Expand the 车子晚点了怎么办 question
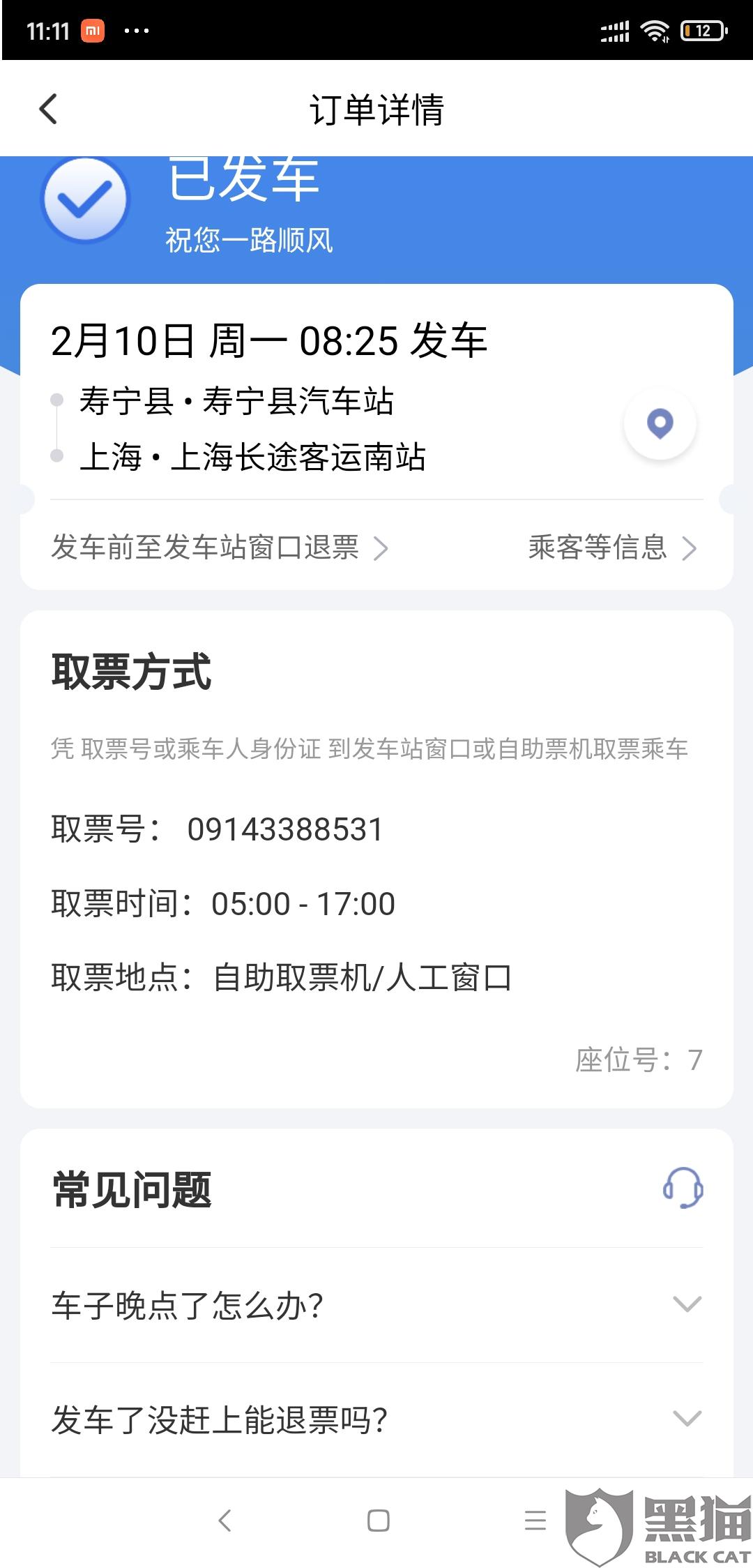753x1568 pixels. 376,1305
